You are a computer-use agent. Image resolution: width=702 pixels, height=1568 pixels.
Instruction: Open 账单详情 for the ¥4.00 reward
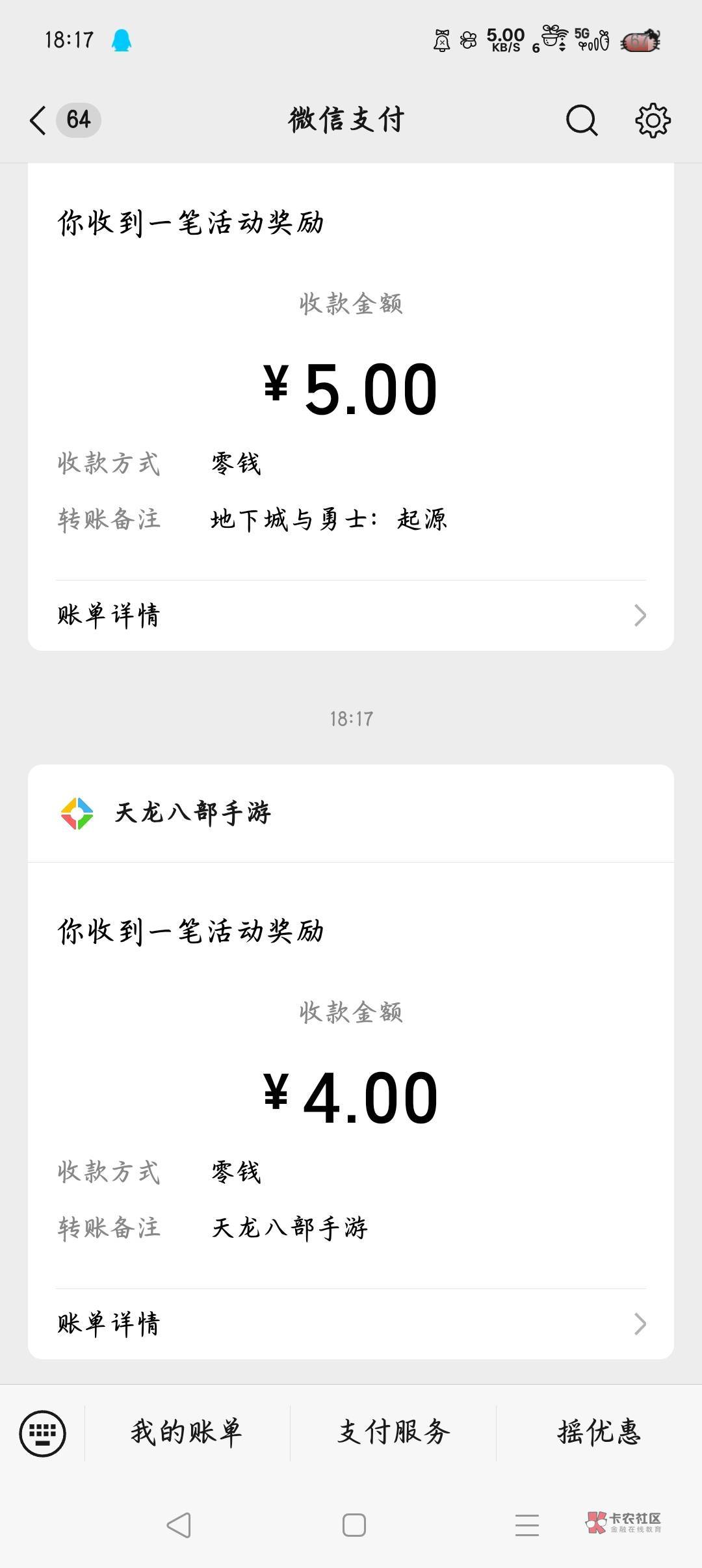[x=351, y=1324]
